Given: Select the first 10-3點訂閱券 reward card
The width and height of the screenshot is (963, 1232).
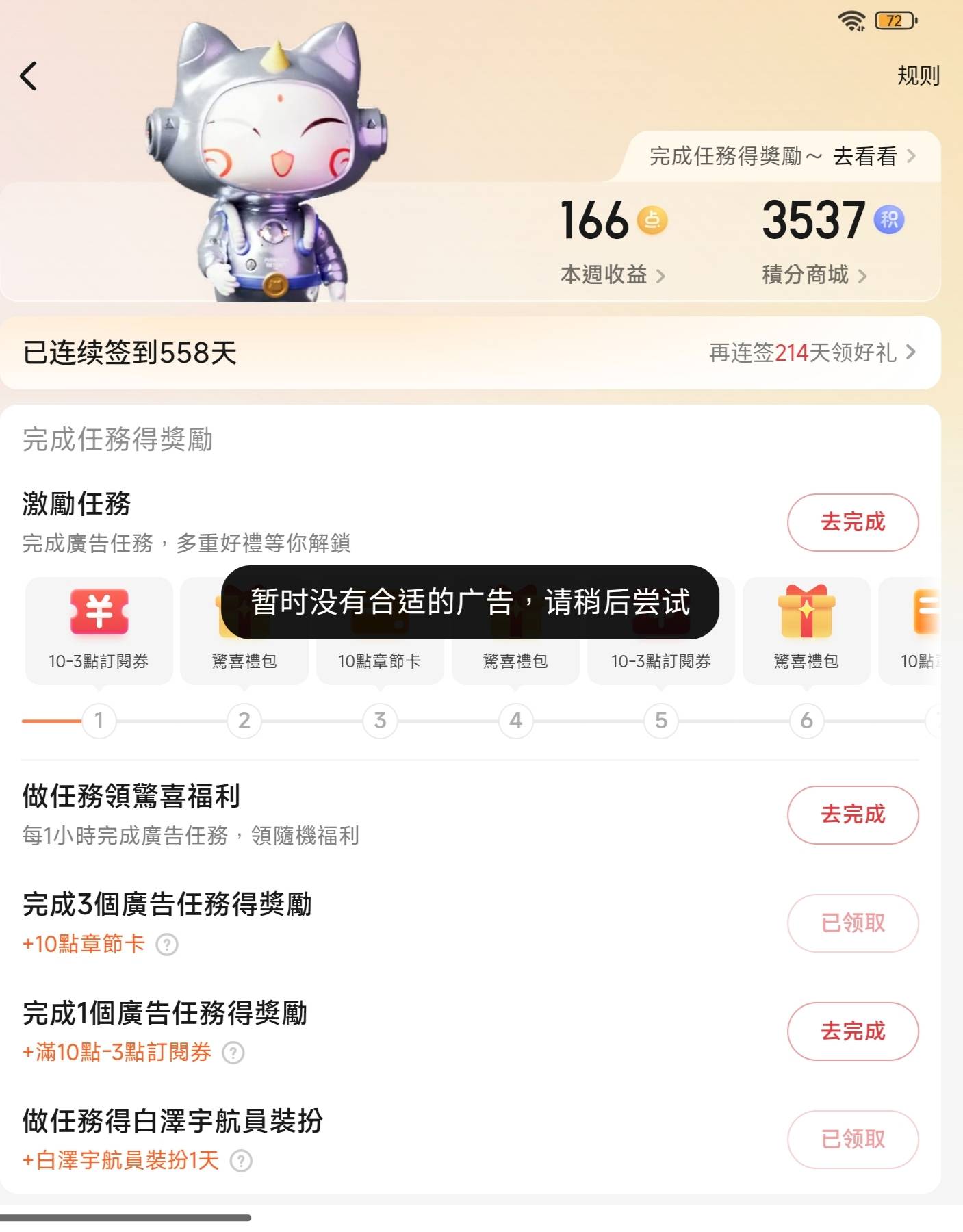Looking at the screenshot, I should (99, 630).
